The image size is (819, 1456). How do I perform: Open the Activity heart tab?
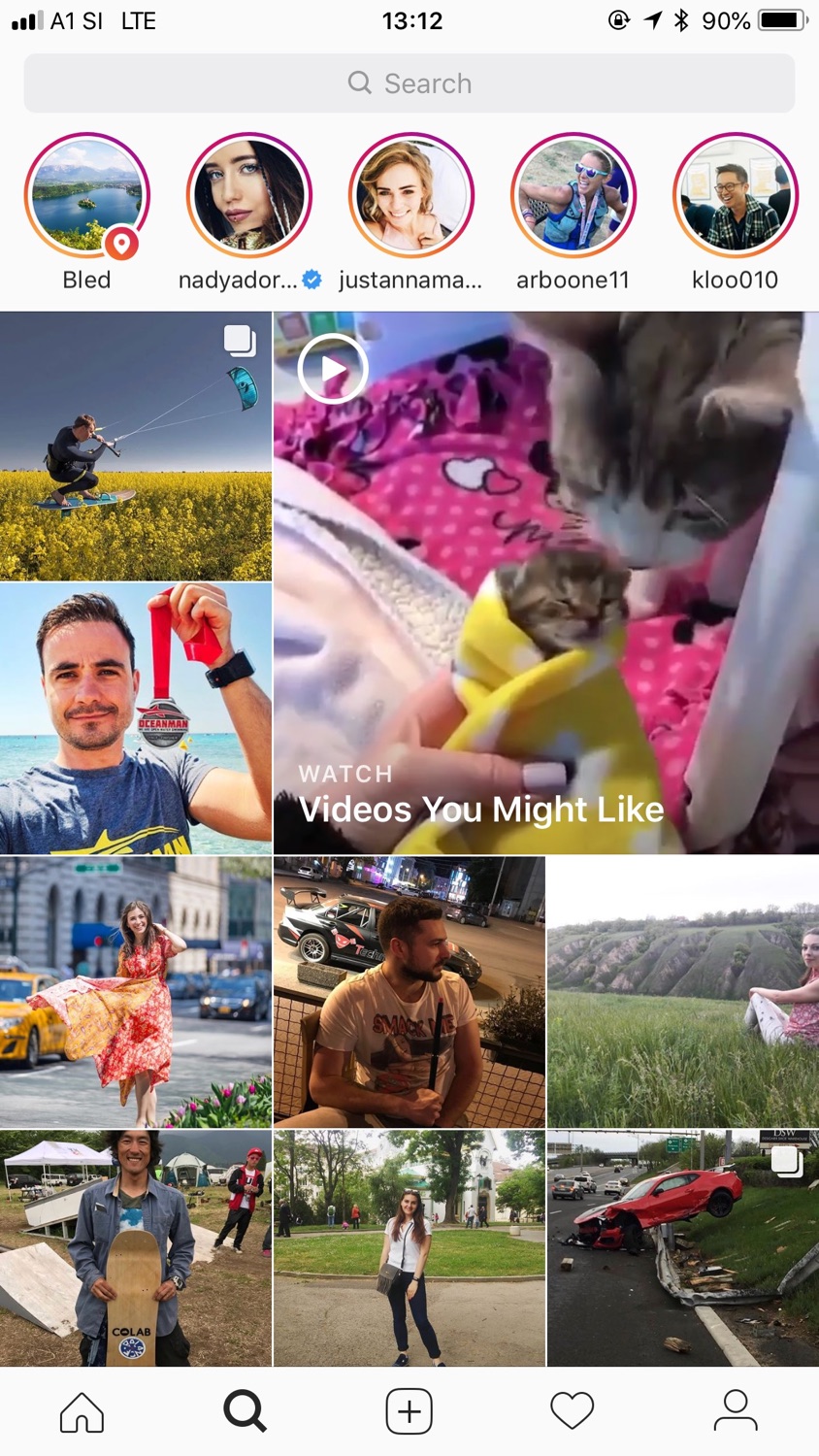click(572, 1411)
